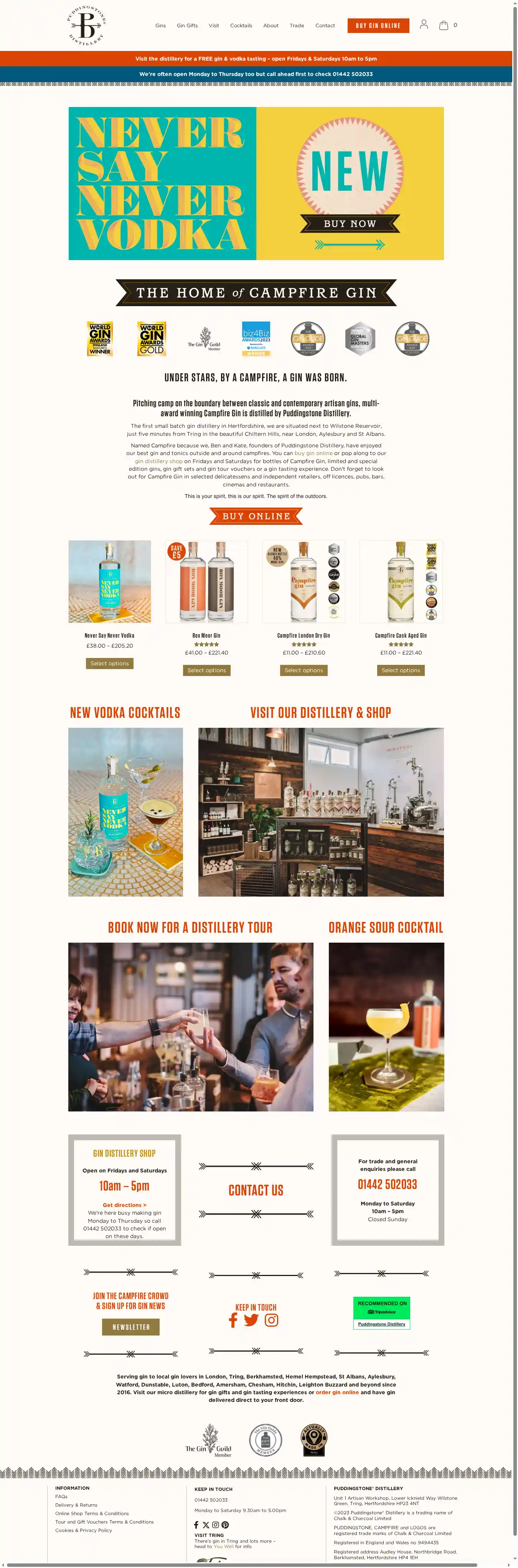Screen dimensions: 518x1568
Task: Open the Gin Gifts menu item
Action: [x=187, y=26]
